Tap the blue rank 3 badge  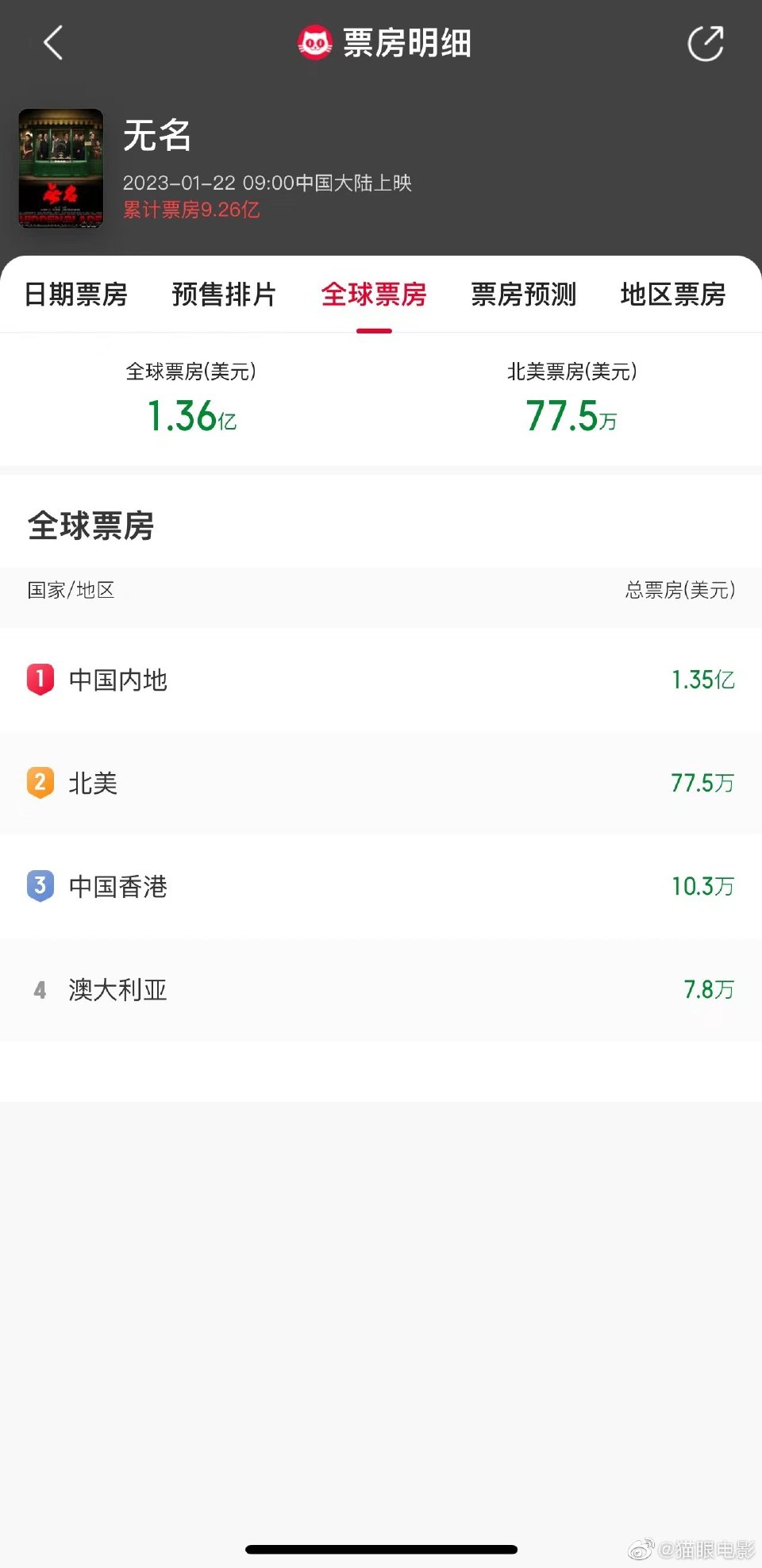coord(40,887)
